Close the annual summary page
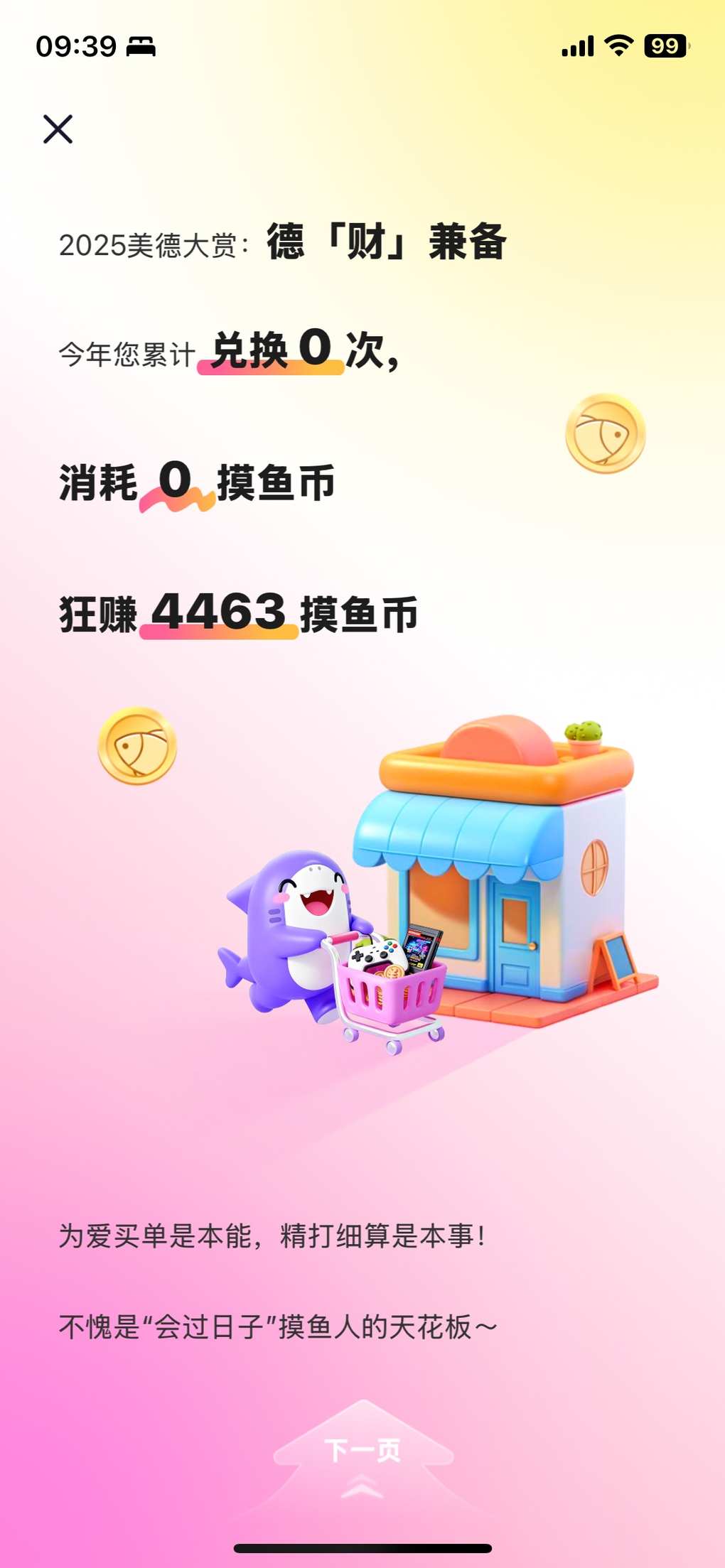The width and height of the screenshot is (725, 1568). (58, 129)
